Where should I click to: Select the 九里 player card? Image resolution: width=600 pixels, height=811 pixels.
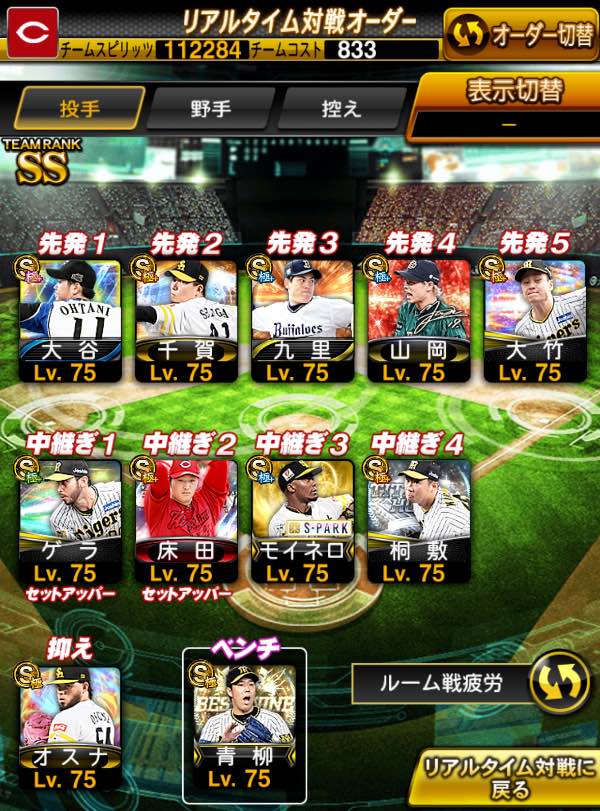point(302,320)
